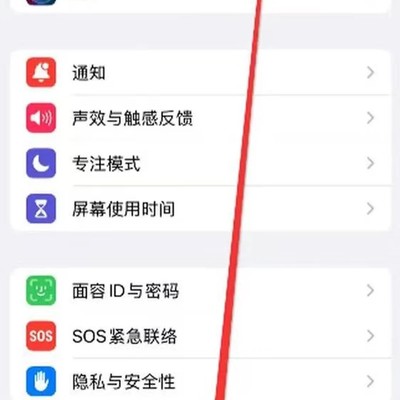This screenshot has height=400, width=400.
Task: Open 声效与触感反馈 settings
Action: pyautogui.click(x=200, y=118)
